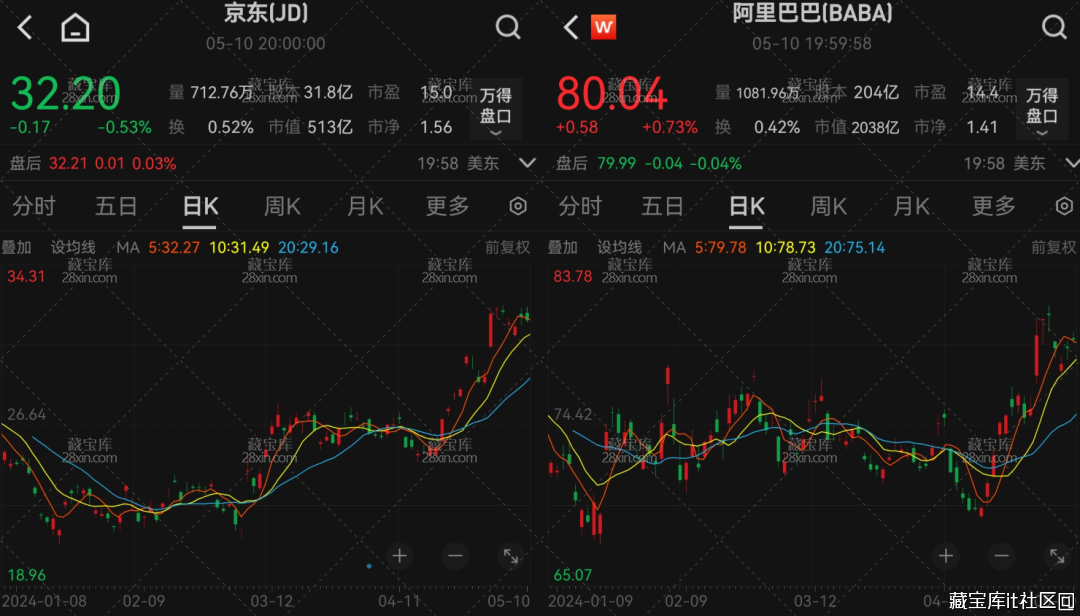Switch JD chart to 分时 tab
The image size is (1080, 616).
[34, 207]
